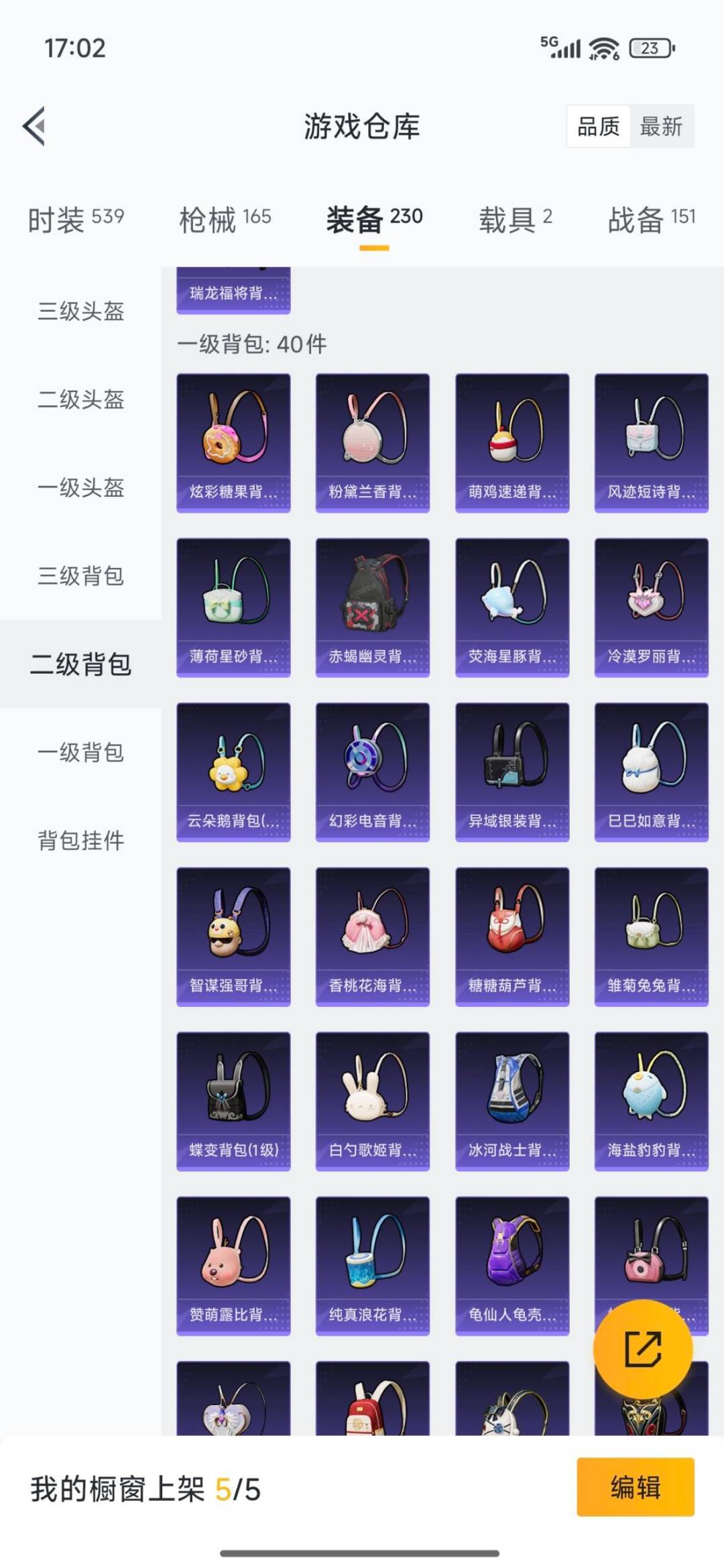Image resolution: width=724 pixels, height=1568 pixels.
Task: View the 冰河战士背包 item
Action: coord(511,1099)
